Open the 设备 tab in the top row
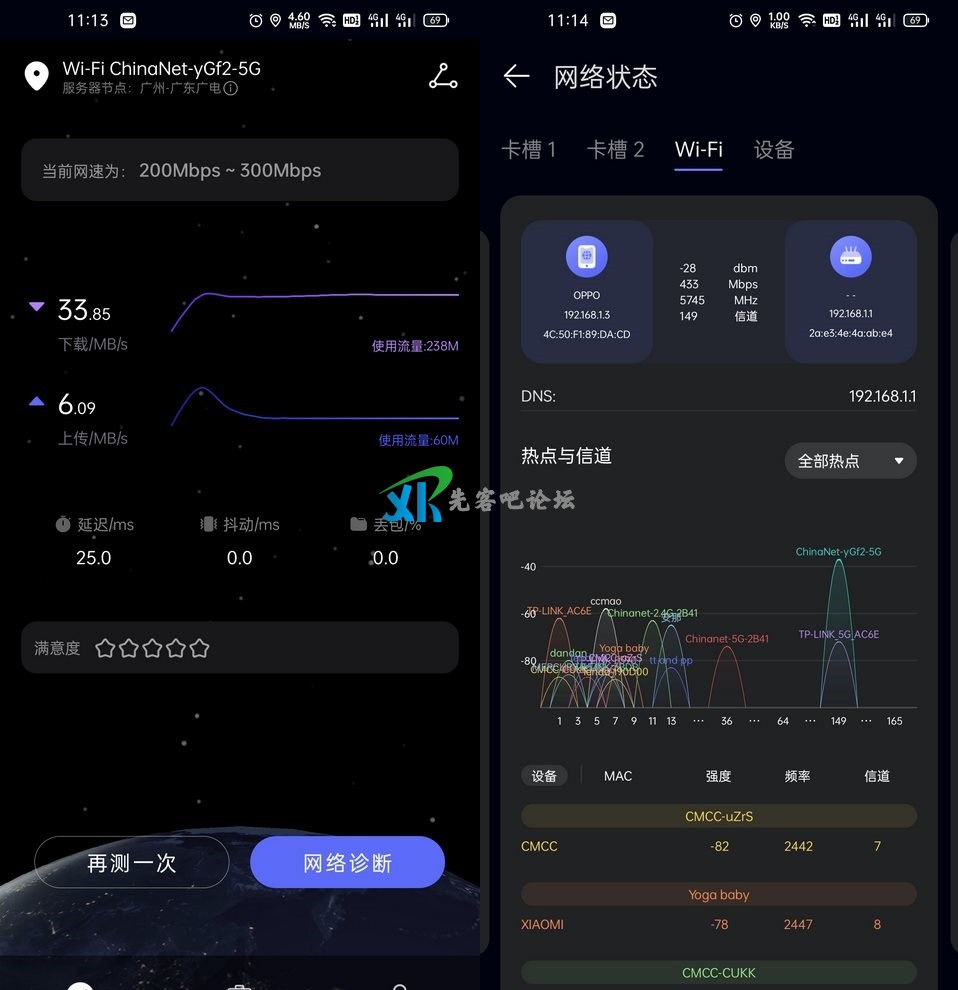The width and height of the screenshot is (958, 990). coord(773,150)
